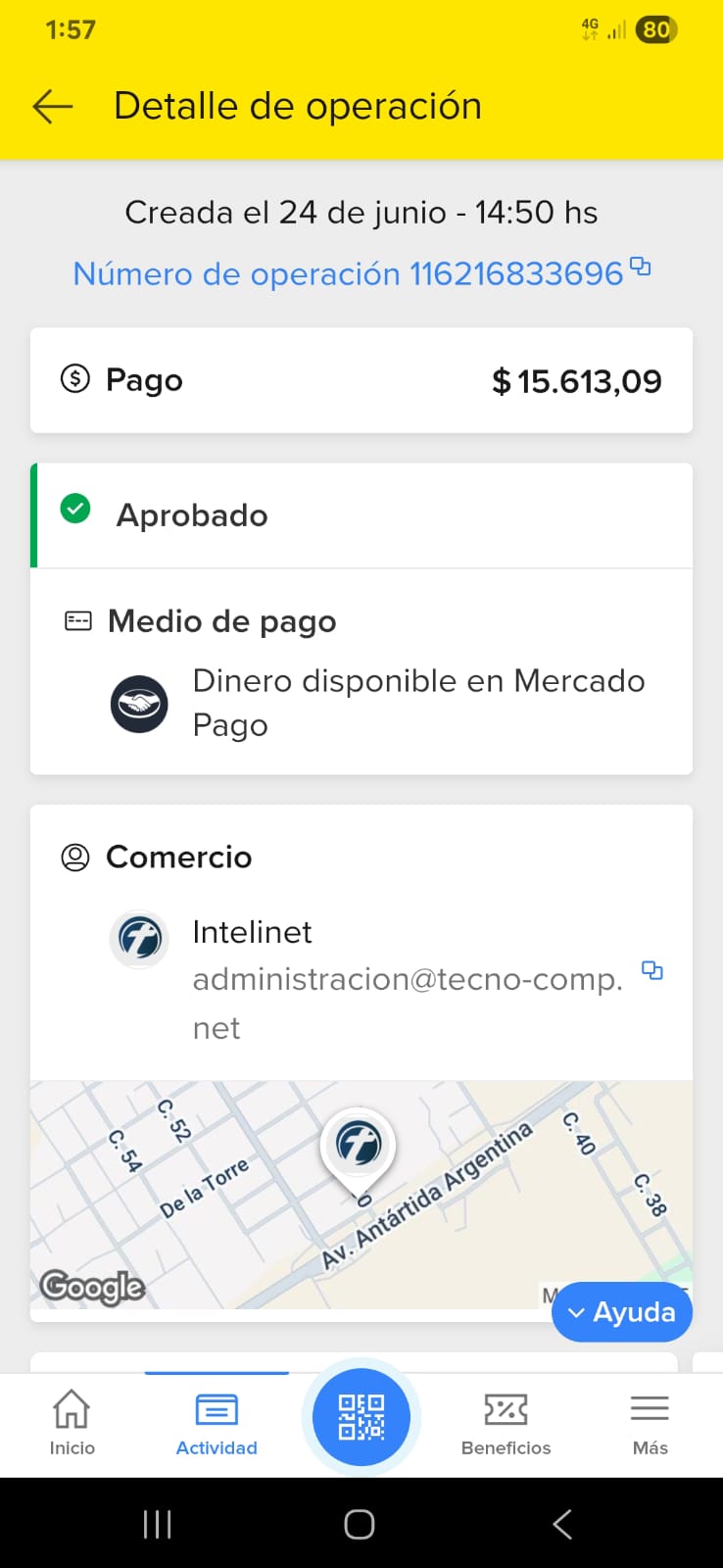This screenshot has width=723, height=1568.
Task: Copy the Intelinet email address
Action: 651,970
